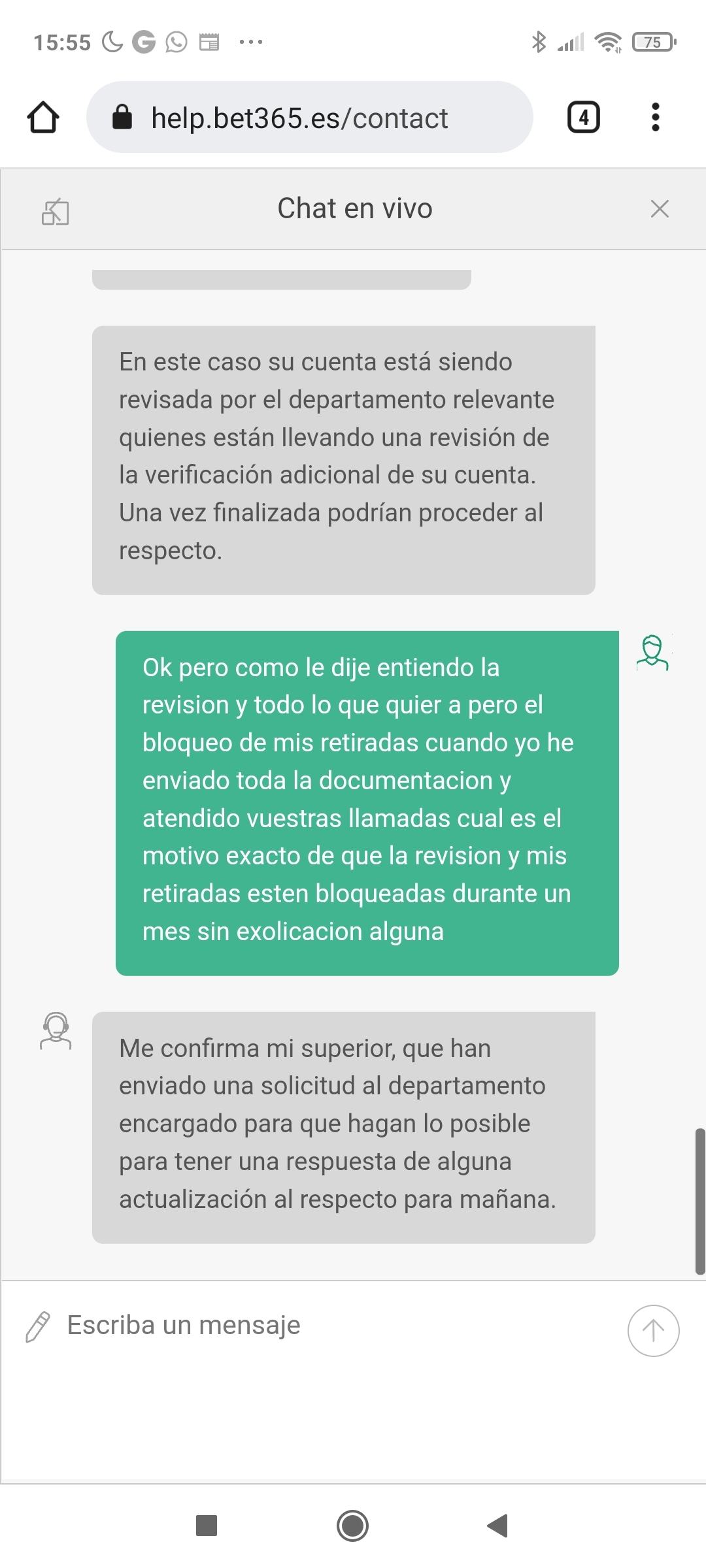Screen dimensions: 706x1568
Task: Send the message with the arrow button
Action: 653,1330
